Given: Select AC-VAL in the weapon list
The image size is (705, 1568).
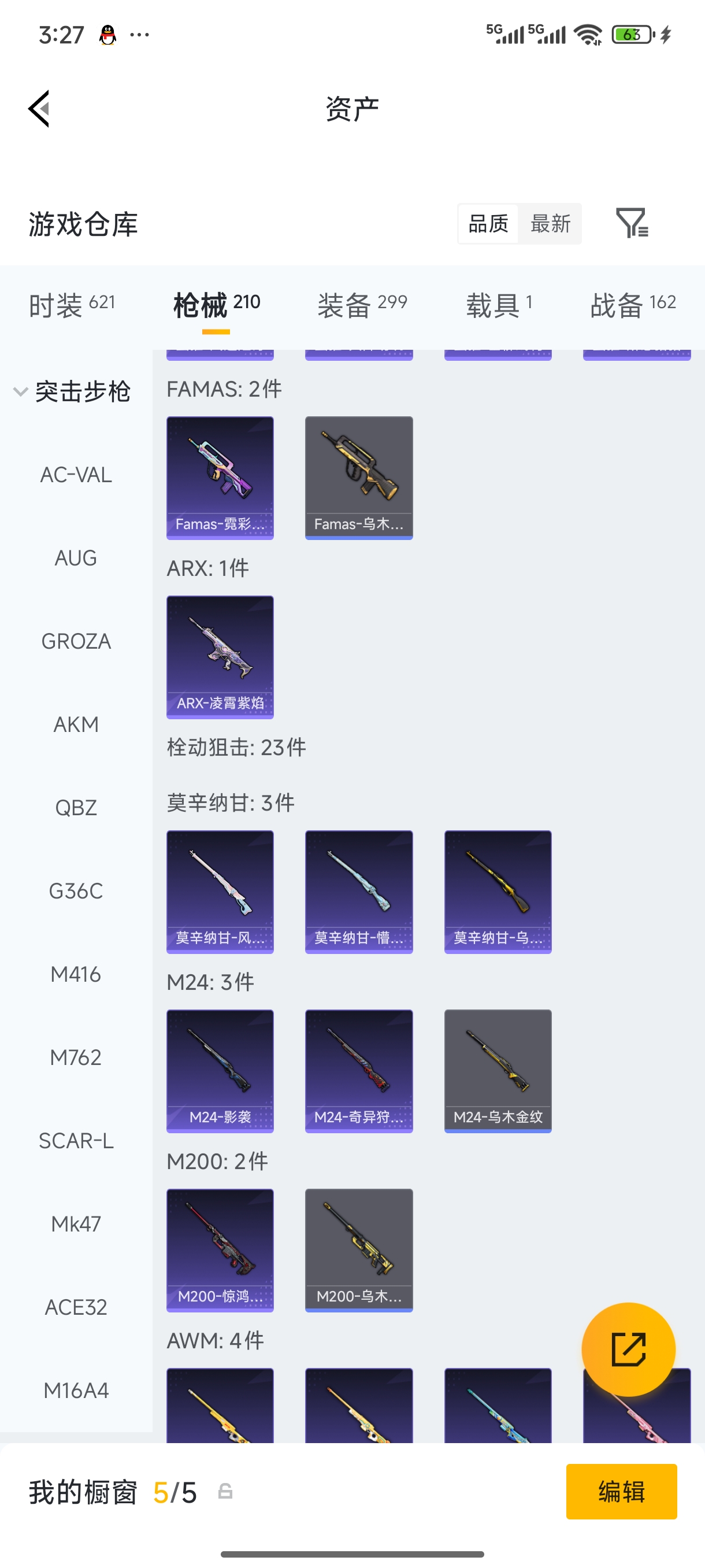Looking at the screenshot, I should point(76,475).
